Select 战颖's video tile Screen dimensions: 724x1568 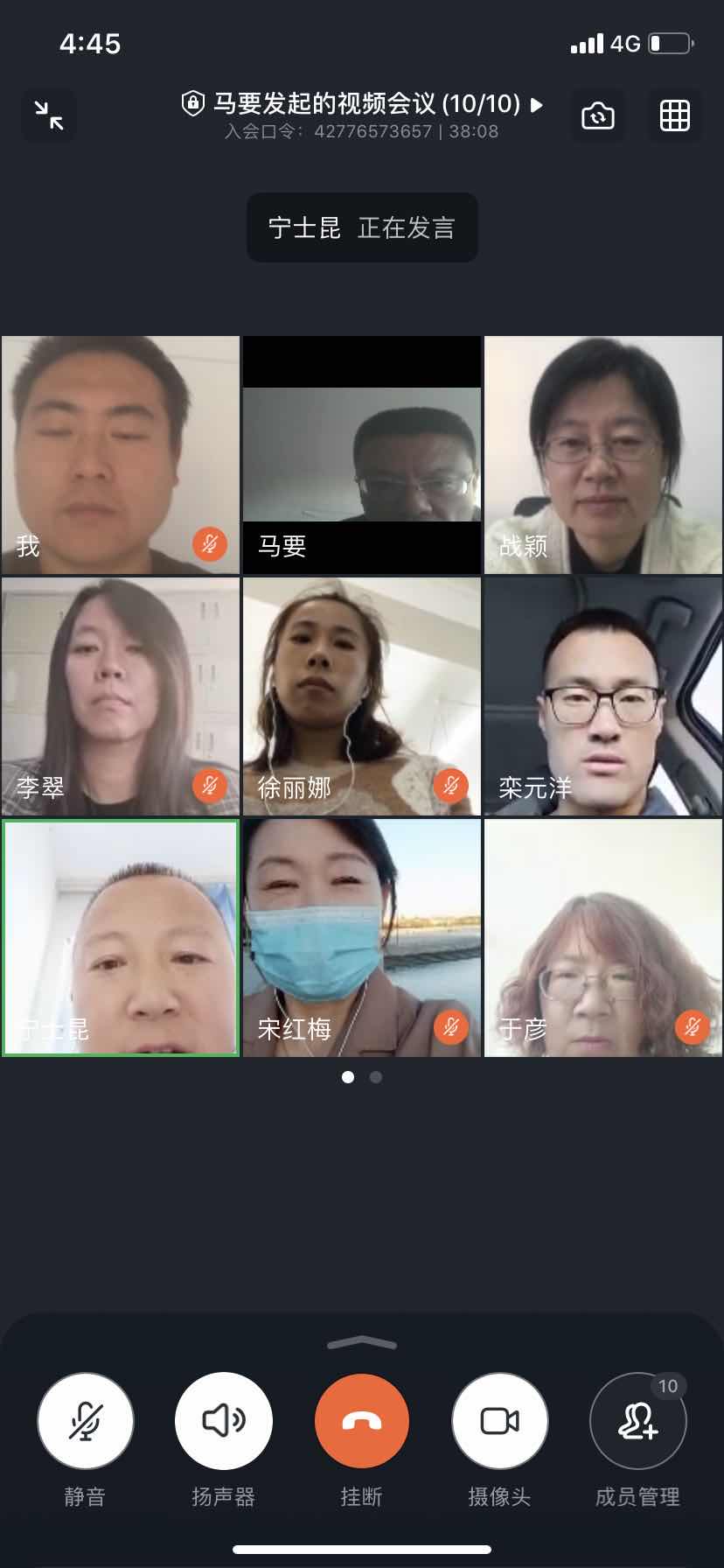click(x=603, y=455)
